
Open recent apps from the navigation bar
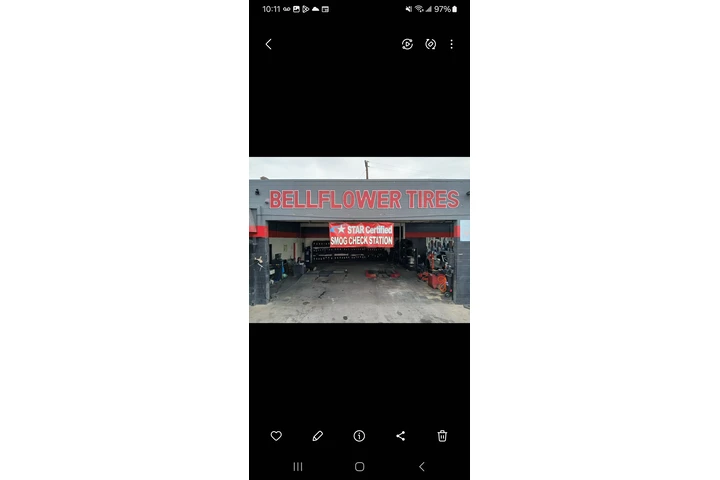298,467
